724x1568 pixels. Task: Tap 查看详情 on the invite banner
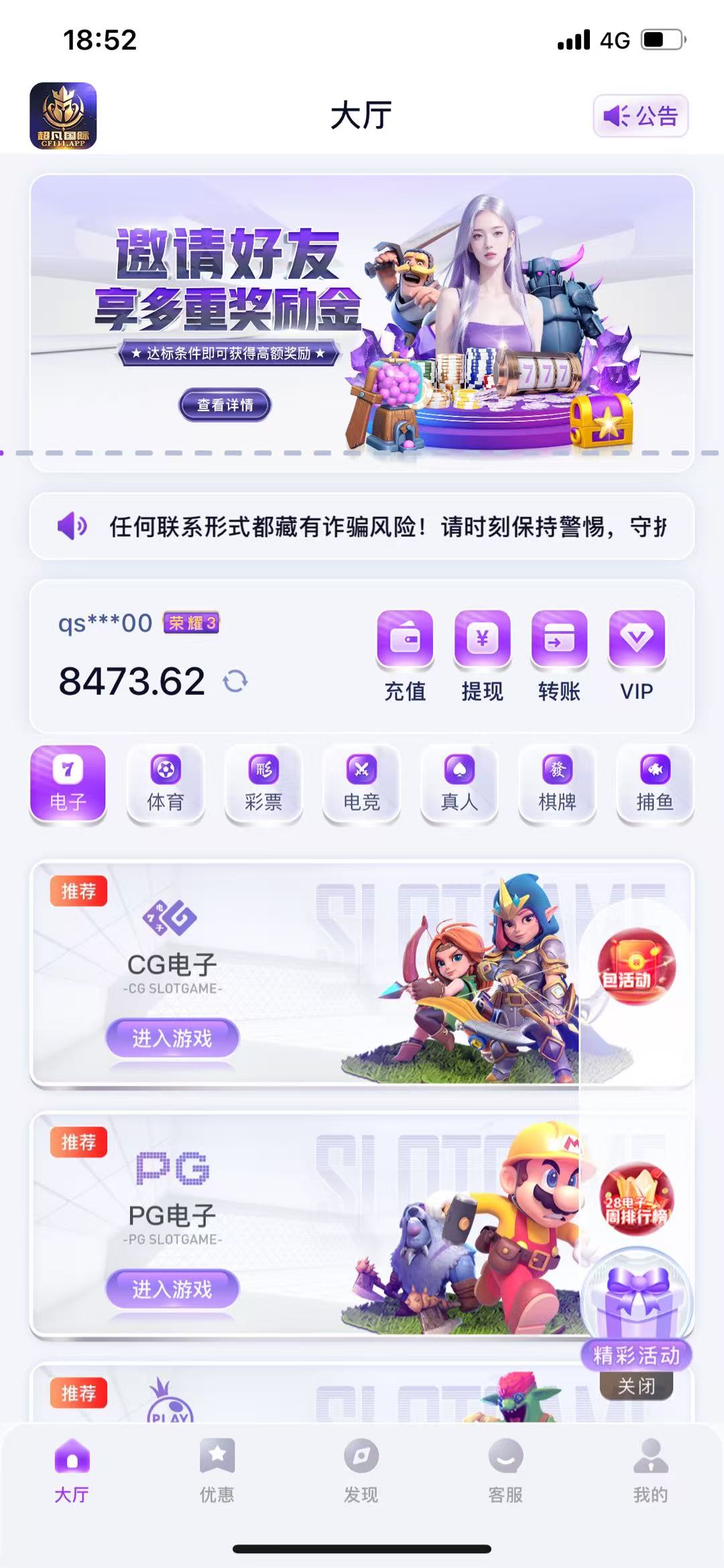(225, 405)
